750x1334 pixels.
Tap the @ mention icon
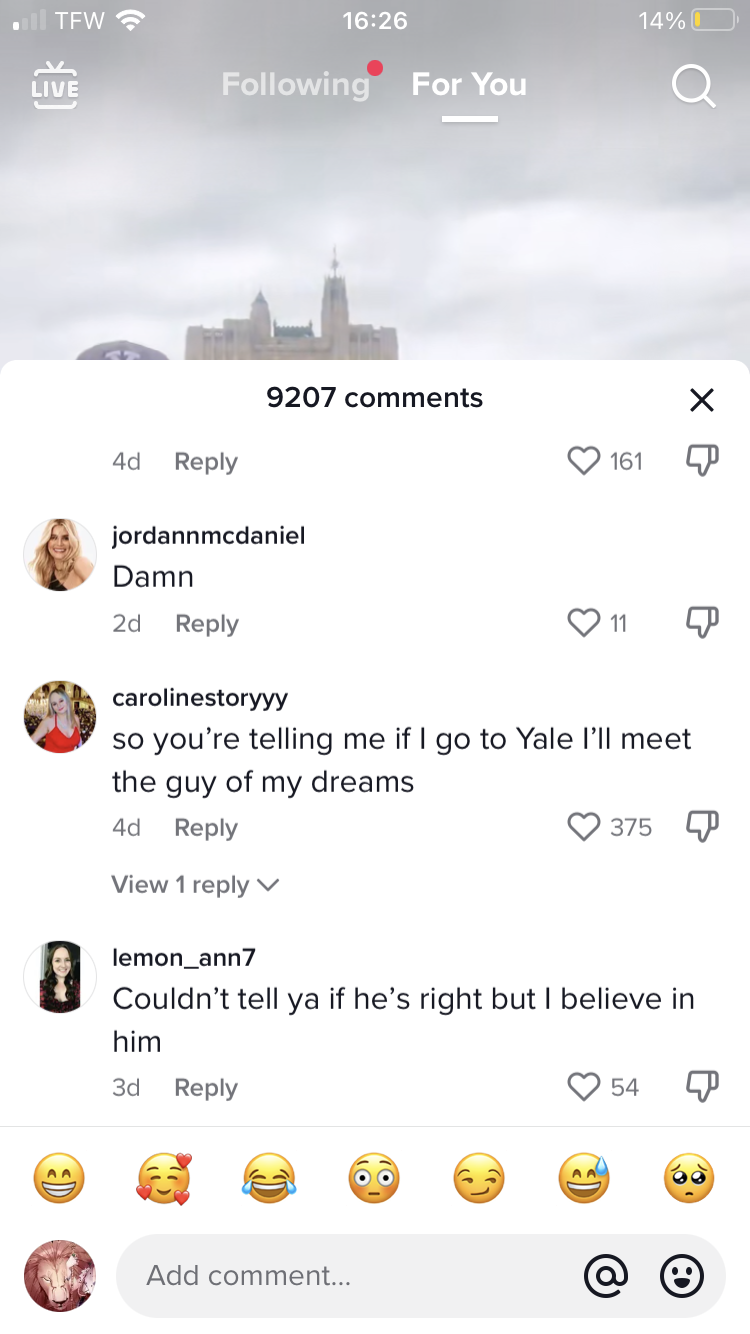(606, 1276)
